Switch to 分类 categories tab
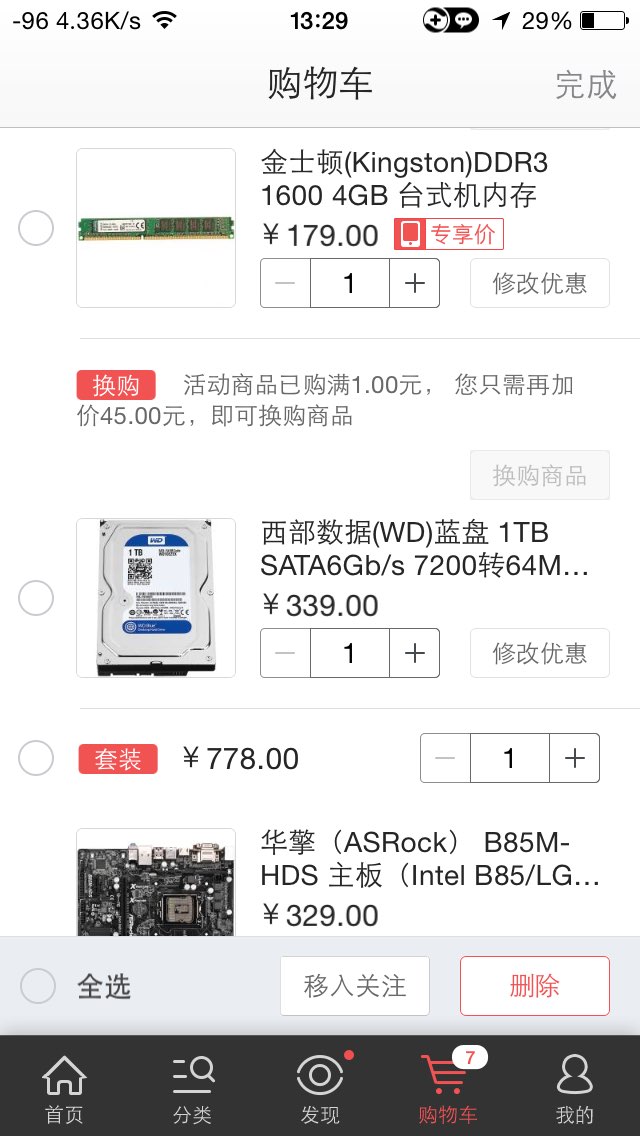 tap(192, 1088)
